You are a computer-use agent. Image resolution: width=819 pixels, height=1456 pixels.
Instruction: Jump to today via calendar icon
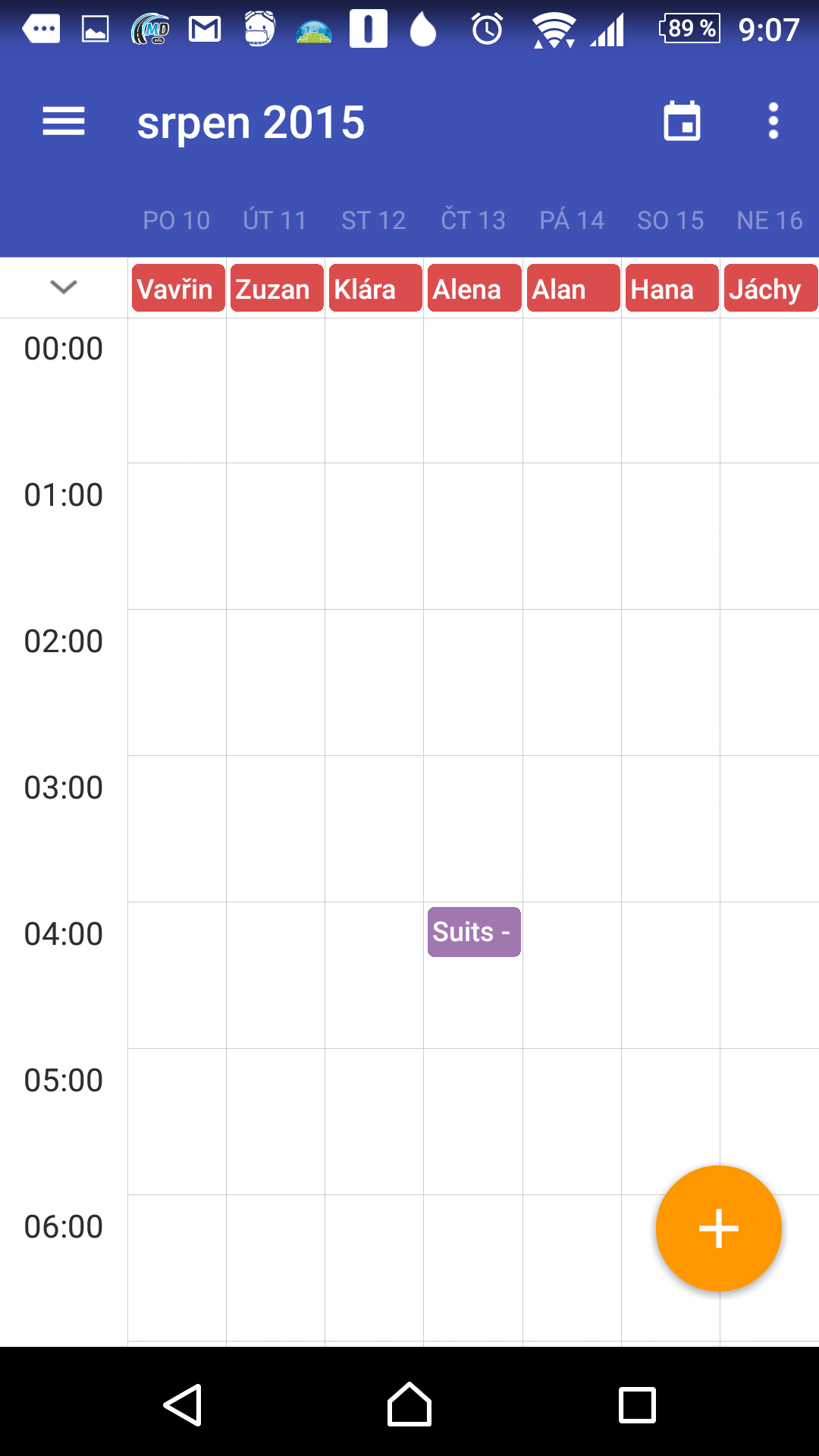682,121
